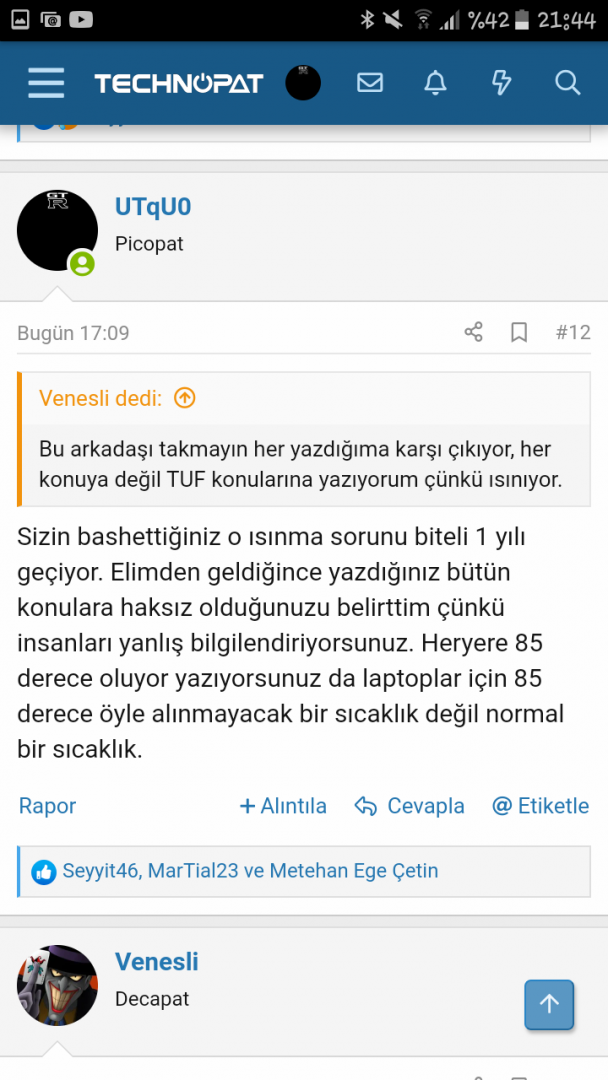Open the lightning bolt what's new icon

[502, 83]
